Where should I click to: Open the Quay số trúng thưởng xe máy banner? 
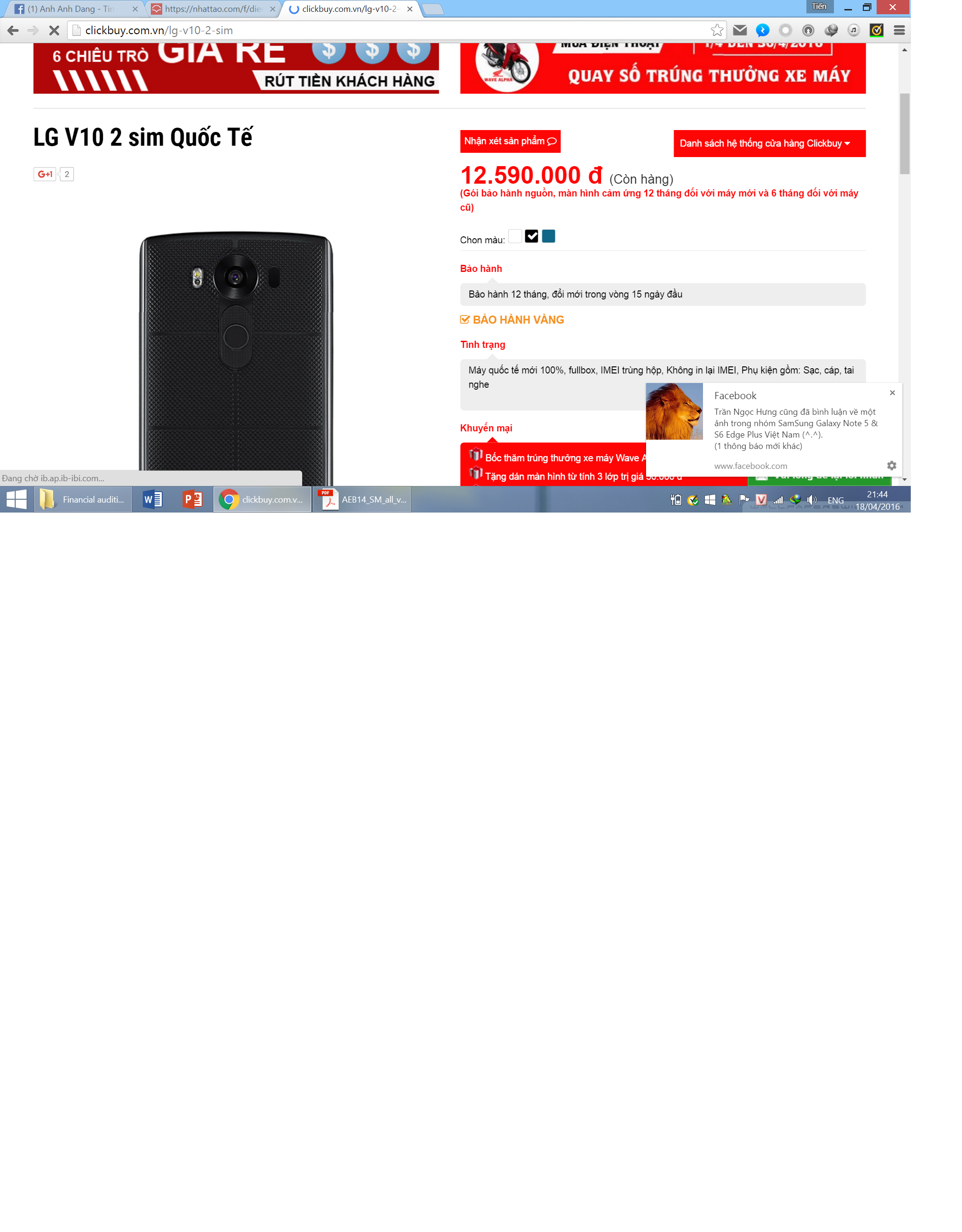[x=663, y=68]
